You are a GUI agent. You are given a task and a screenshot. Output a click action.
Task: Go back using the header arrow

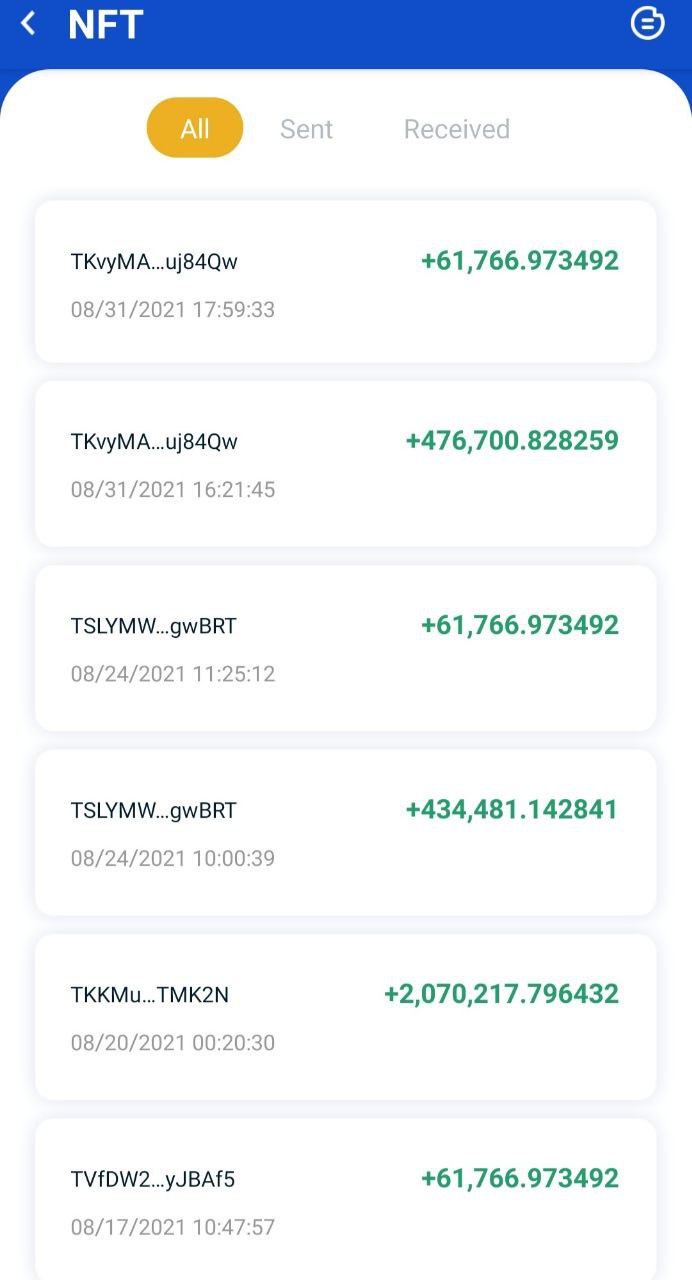(x=28, y=24)
